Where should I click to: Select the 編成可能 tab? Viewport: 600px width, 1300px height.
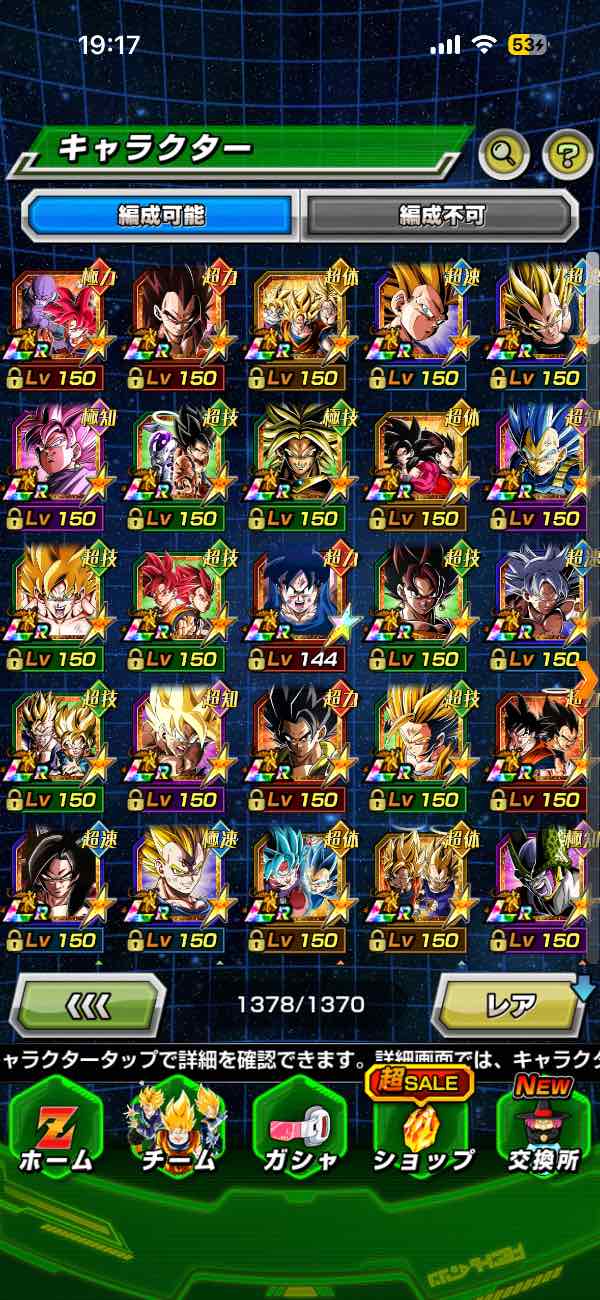(161, 215)
